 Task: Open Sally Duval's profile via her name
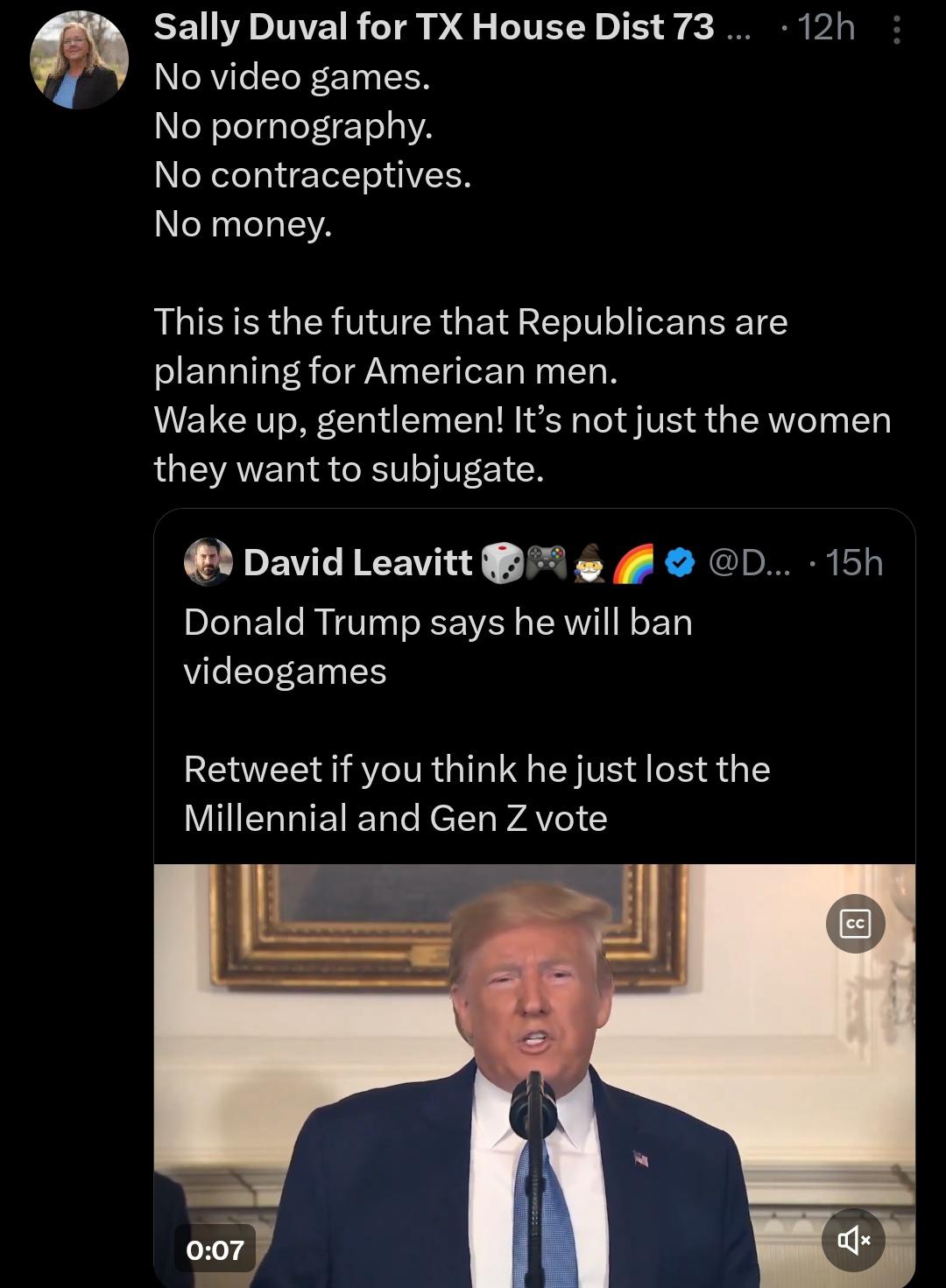point(434,28)
